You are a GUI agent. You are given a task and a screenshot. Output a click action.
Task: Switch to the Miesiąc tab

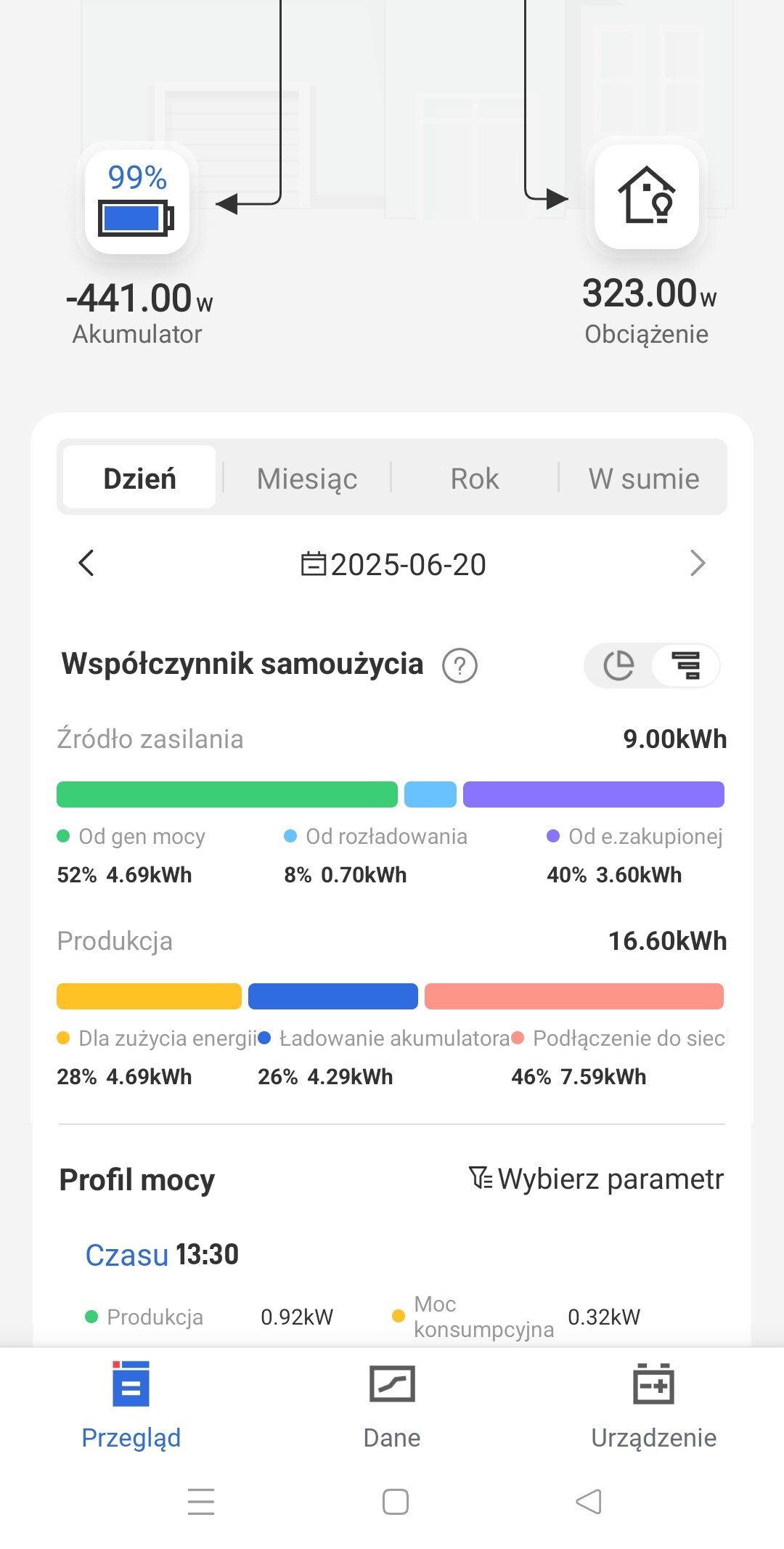coord(306,479)
